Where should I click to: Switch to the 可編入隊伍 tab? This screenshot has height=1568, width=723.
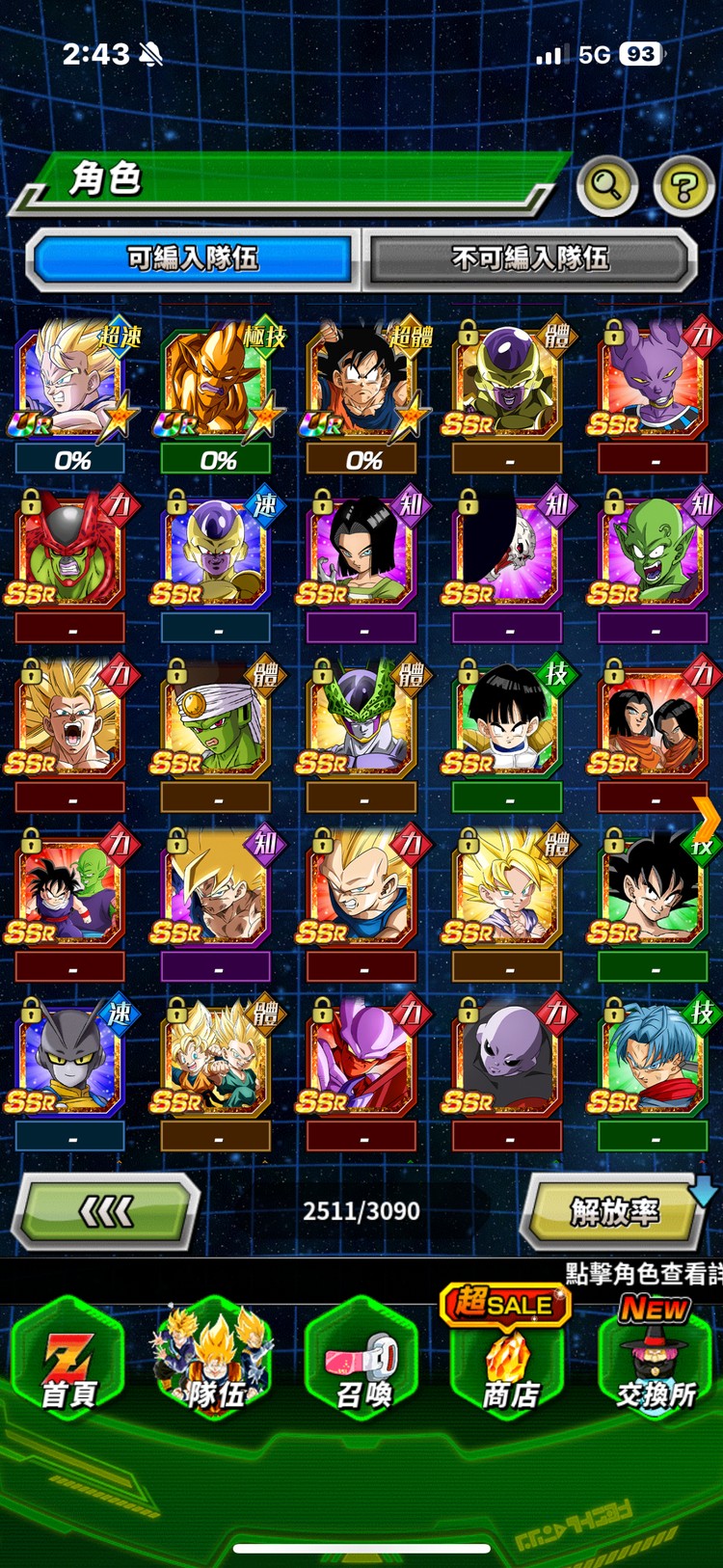(x=193, y=258)
